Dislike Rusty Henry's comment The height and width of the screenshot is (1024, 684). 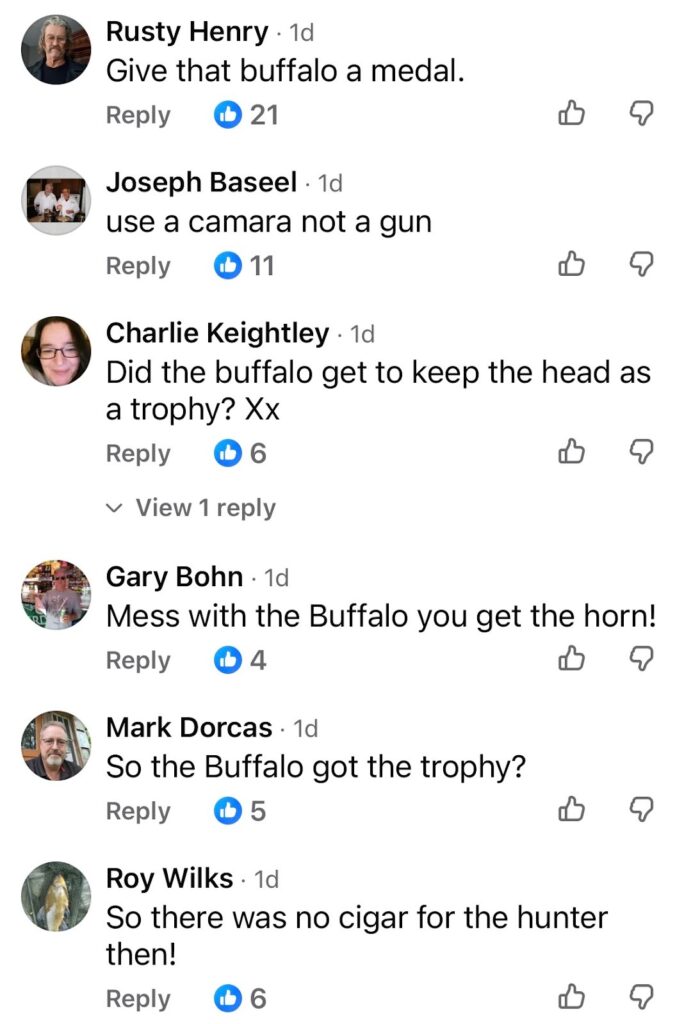click(640, 115)
